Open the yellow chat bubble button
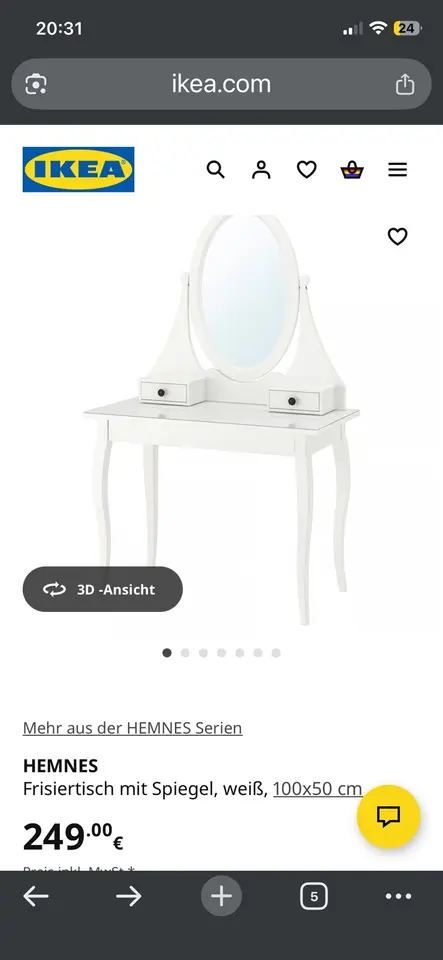This screenshot has height=960, width=443. (389, 816)
